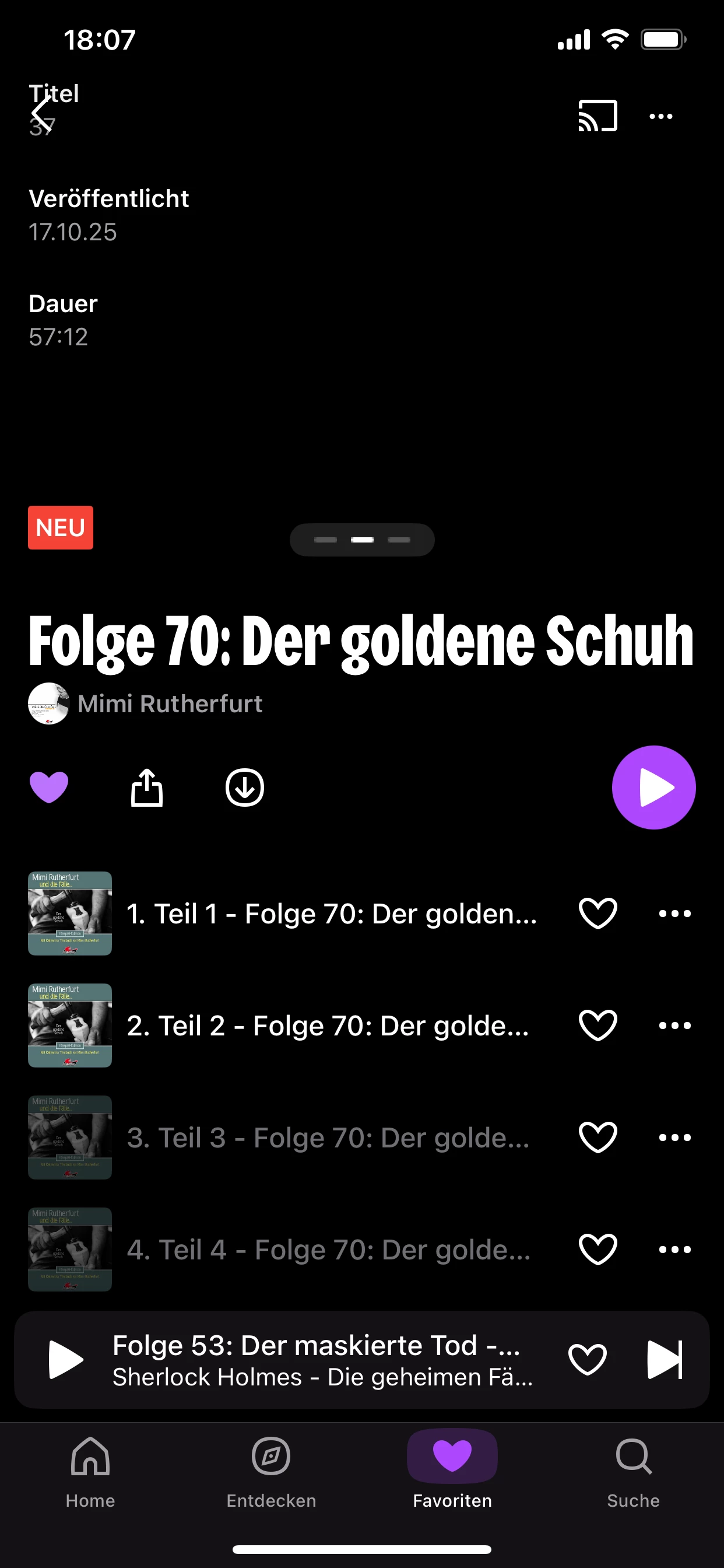This screenshot has height=1568, width=724.
Task: Download this episode for offline listening
Action: point(245,787)
